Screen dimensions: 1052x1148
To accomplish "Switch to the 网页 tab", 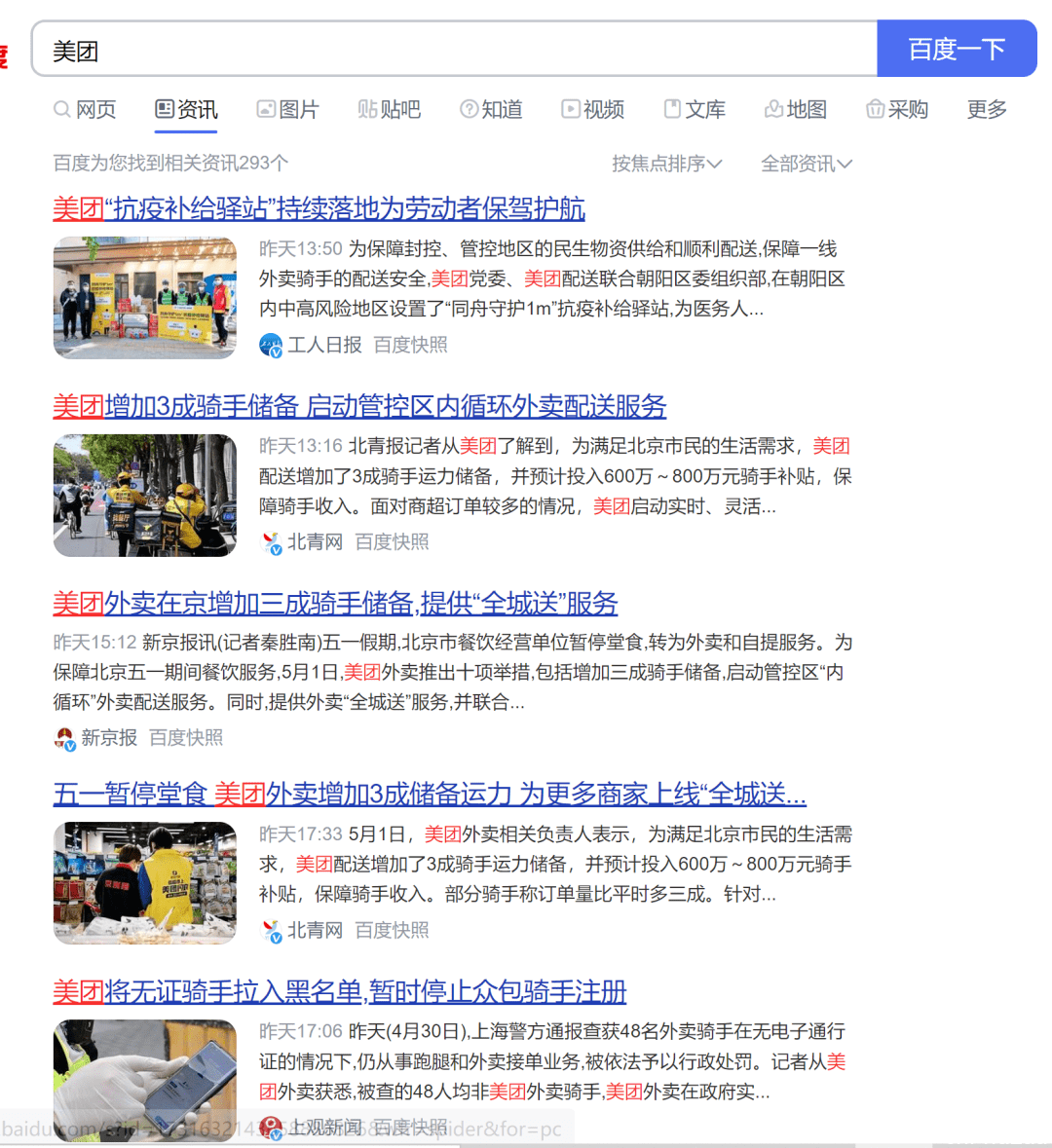I will 85,109.
